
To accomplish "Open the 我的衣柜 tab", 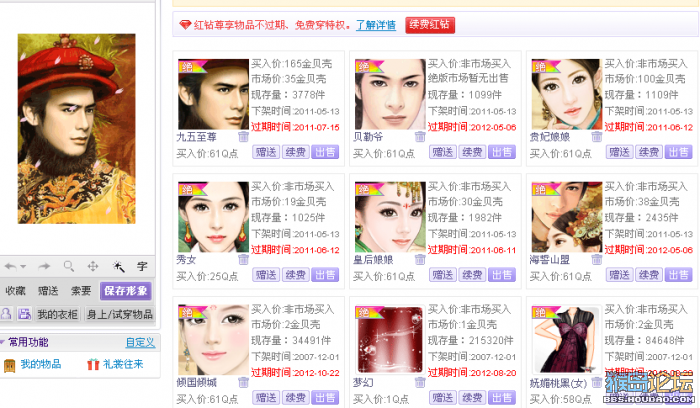I will 57,314.
